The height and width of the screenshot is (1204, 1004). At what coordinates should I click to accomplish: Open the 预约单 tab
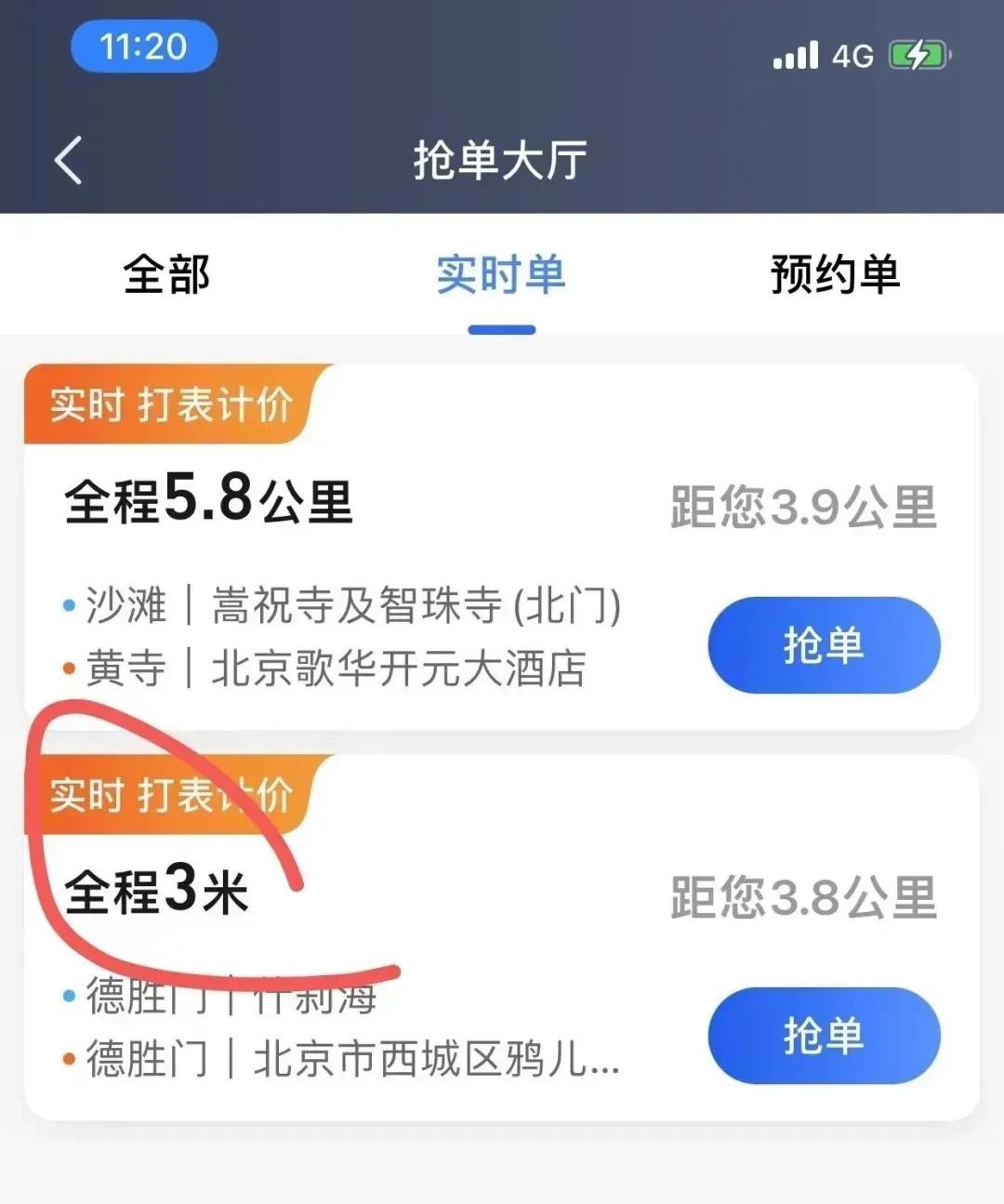(835, 275)
